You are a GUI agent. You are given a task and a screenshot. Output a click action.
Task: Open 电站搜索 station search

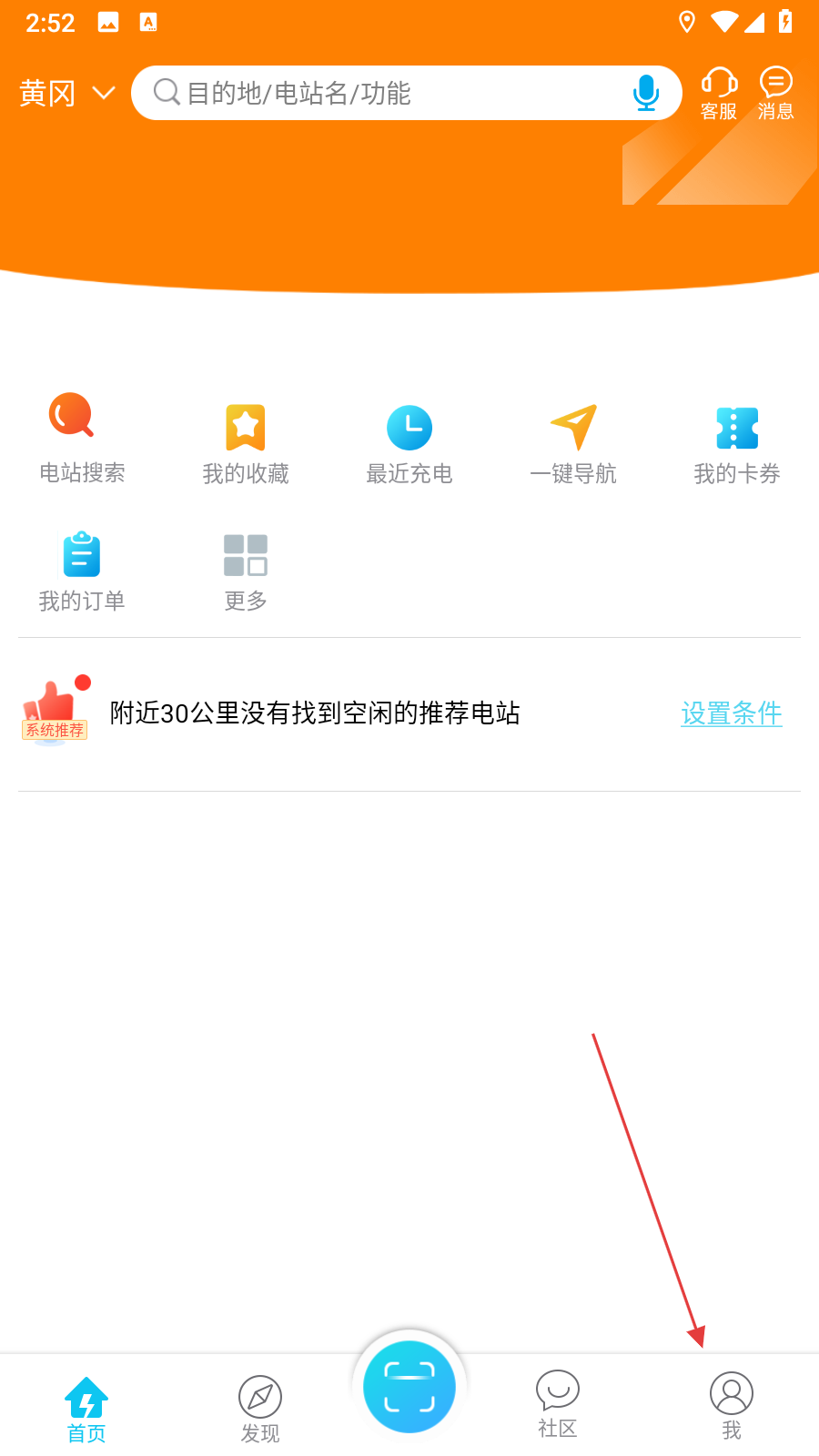(x=82, y=439)
